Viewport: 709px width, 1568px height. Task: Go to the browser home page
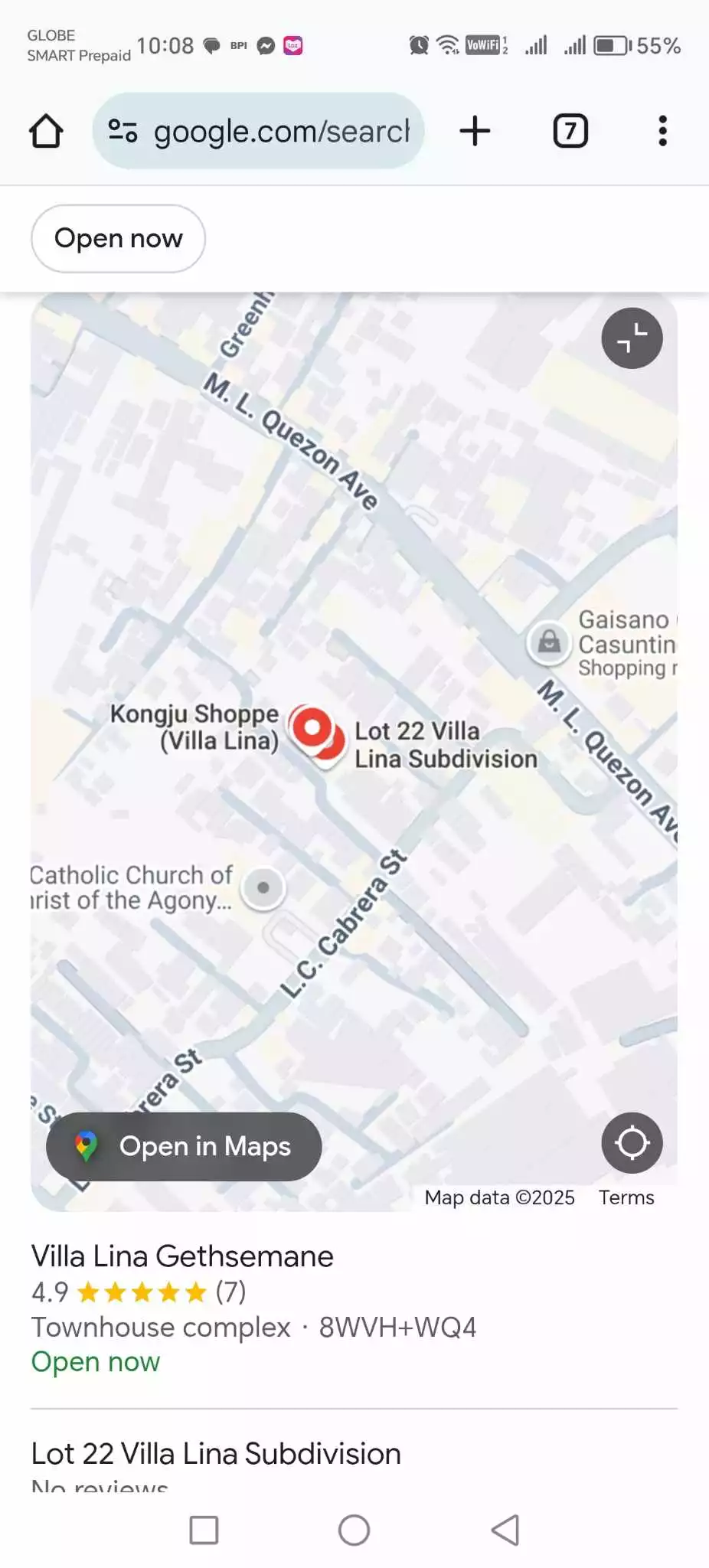[46, 131]
